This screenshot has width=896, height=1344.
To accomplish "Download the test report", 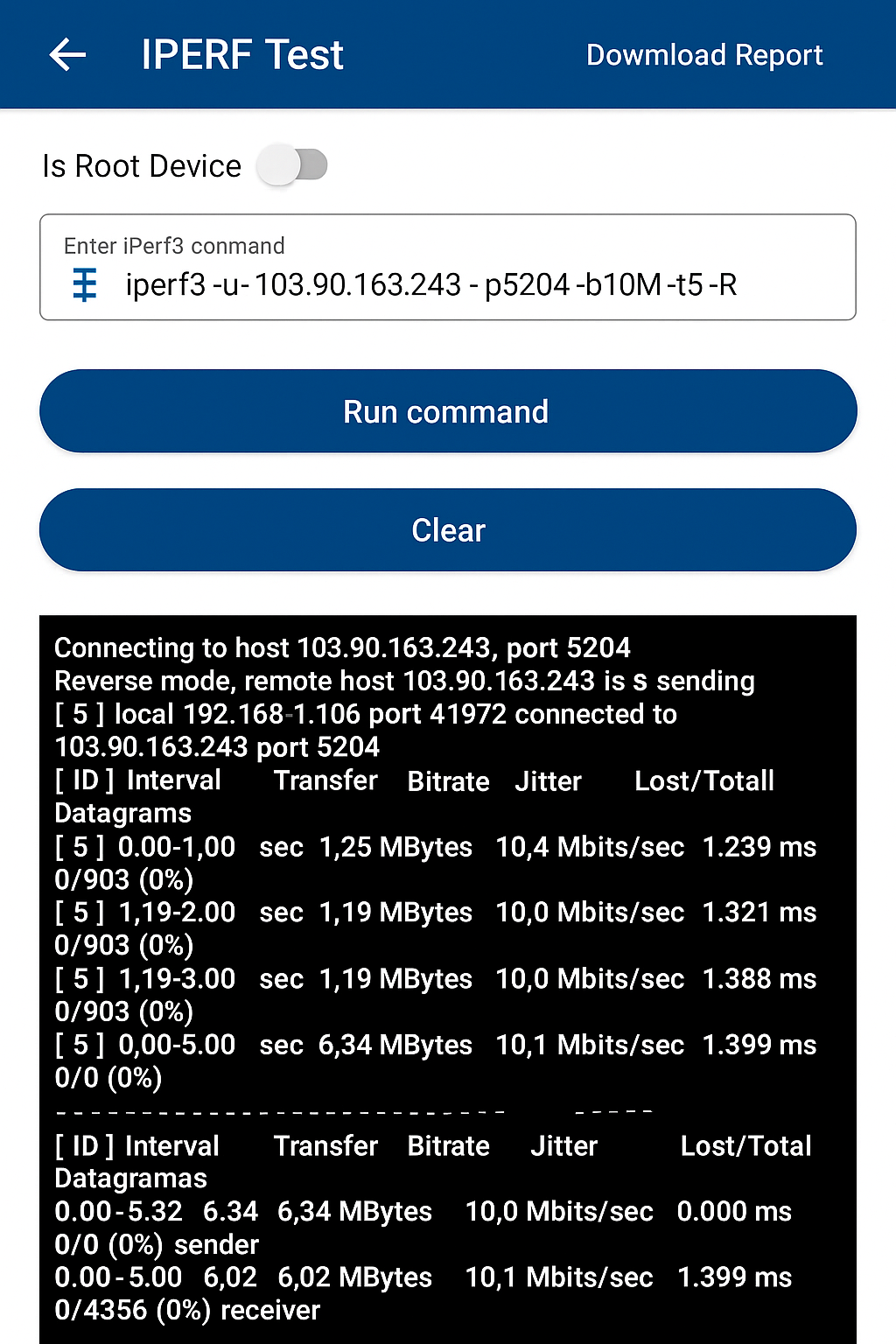I will coord(703,55).
